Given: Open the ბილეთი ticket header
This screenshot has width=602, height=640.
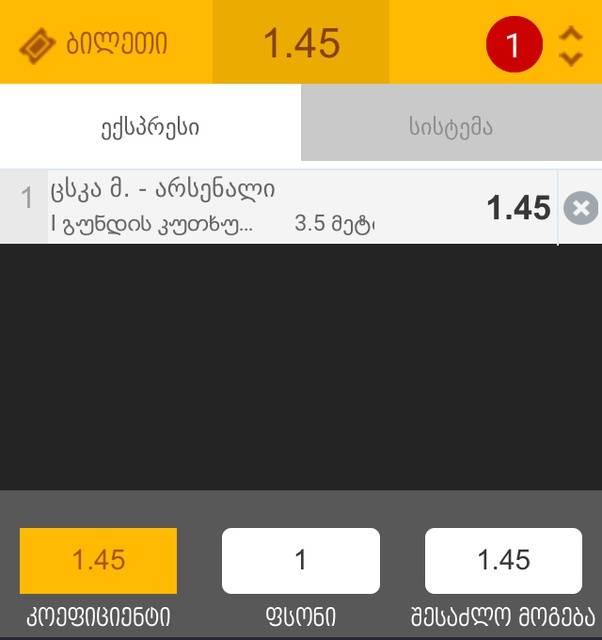Looking at the screenshot, I should click(94, 44).
